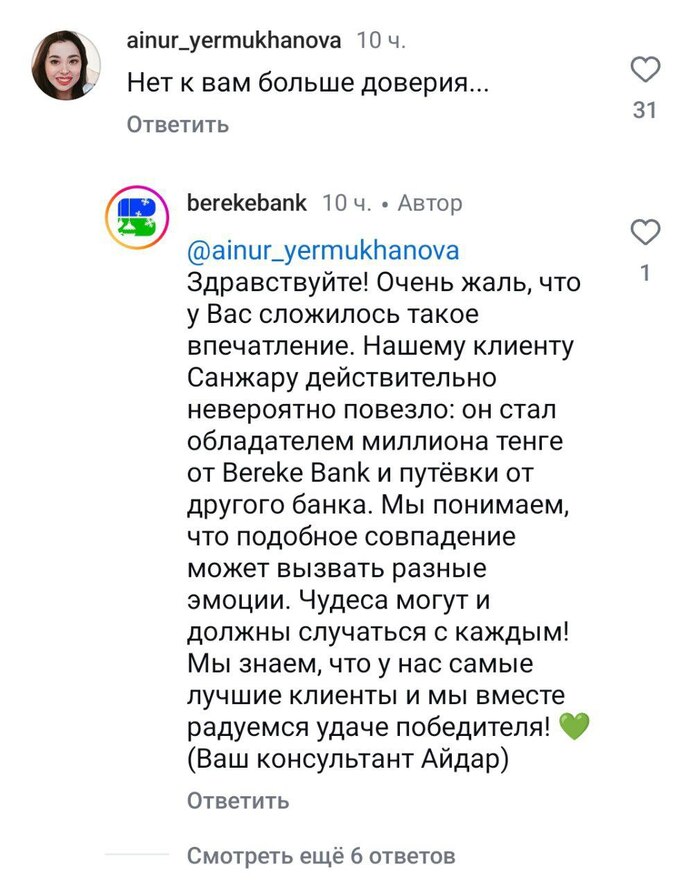Expand Смотреть ещё 6 ответов
This screenshot has height=887, width=700.
(x=321, y=856)
